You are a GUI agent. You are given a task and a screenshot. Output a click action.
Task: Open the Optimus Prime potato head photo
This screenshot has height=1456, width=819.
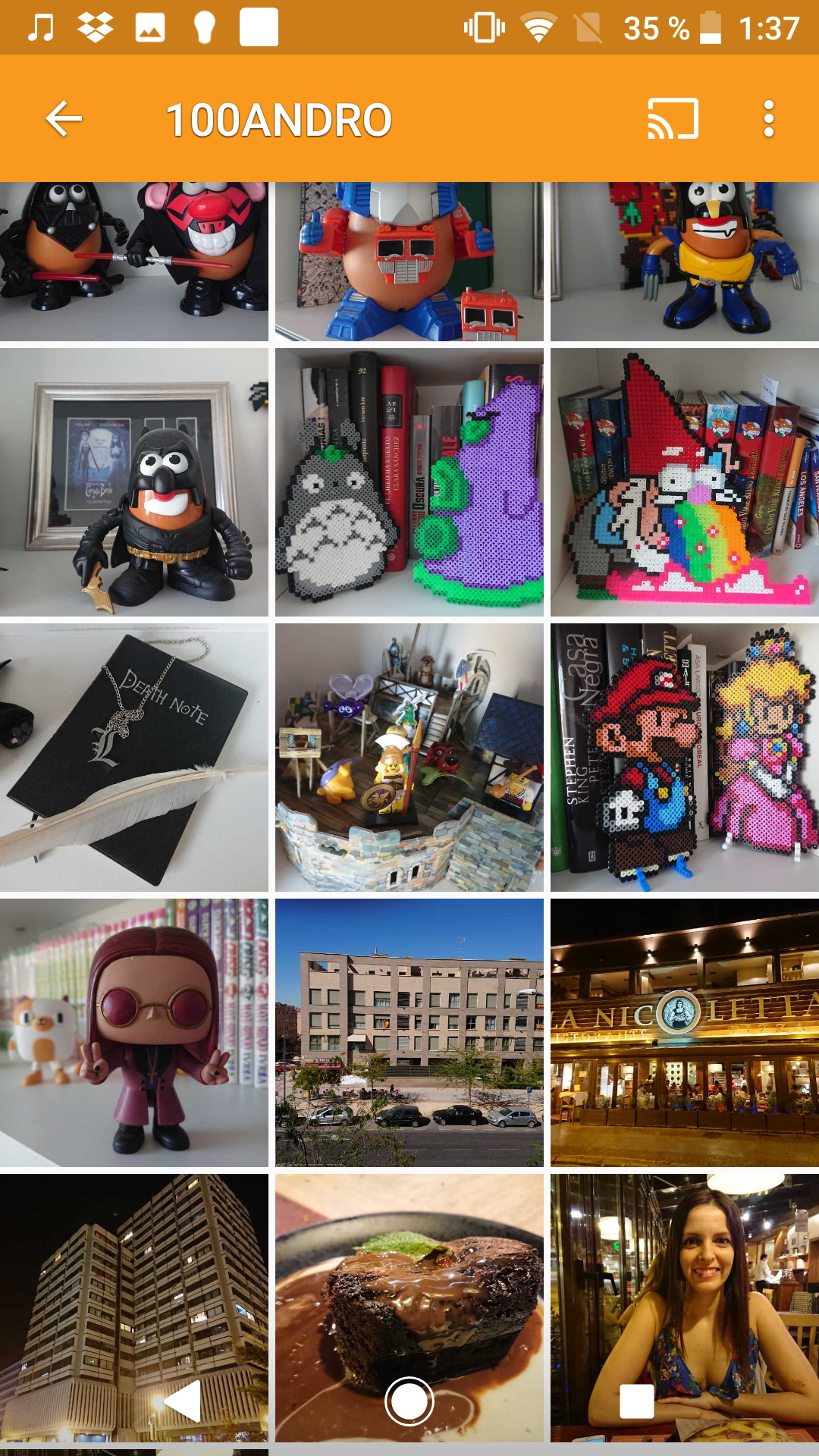[409, 262]
